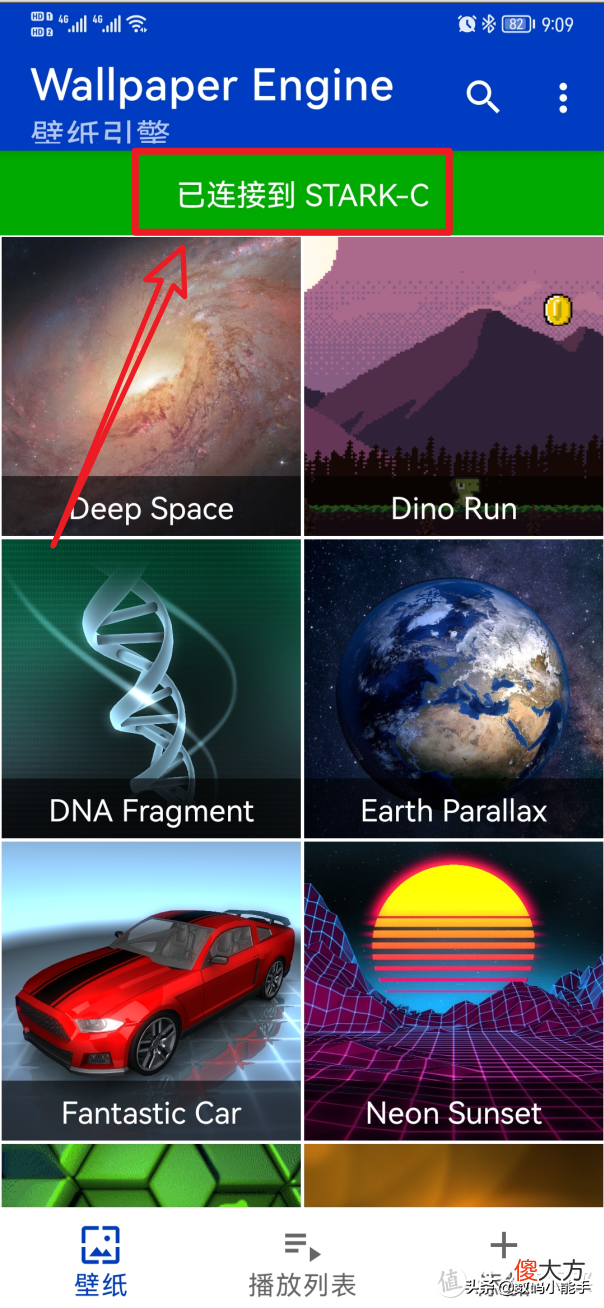Select the Neon Sunset wallpaper
Image resolution: width=604 pixels, height=1308 pixels.
[454, 991]
